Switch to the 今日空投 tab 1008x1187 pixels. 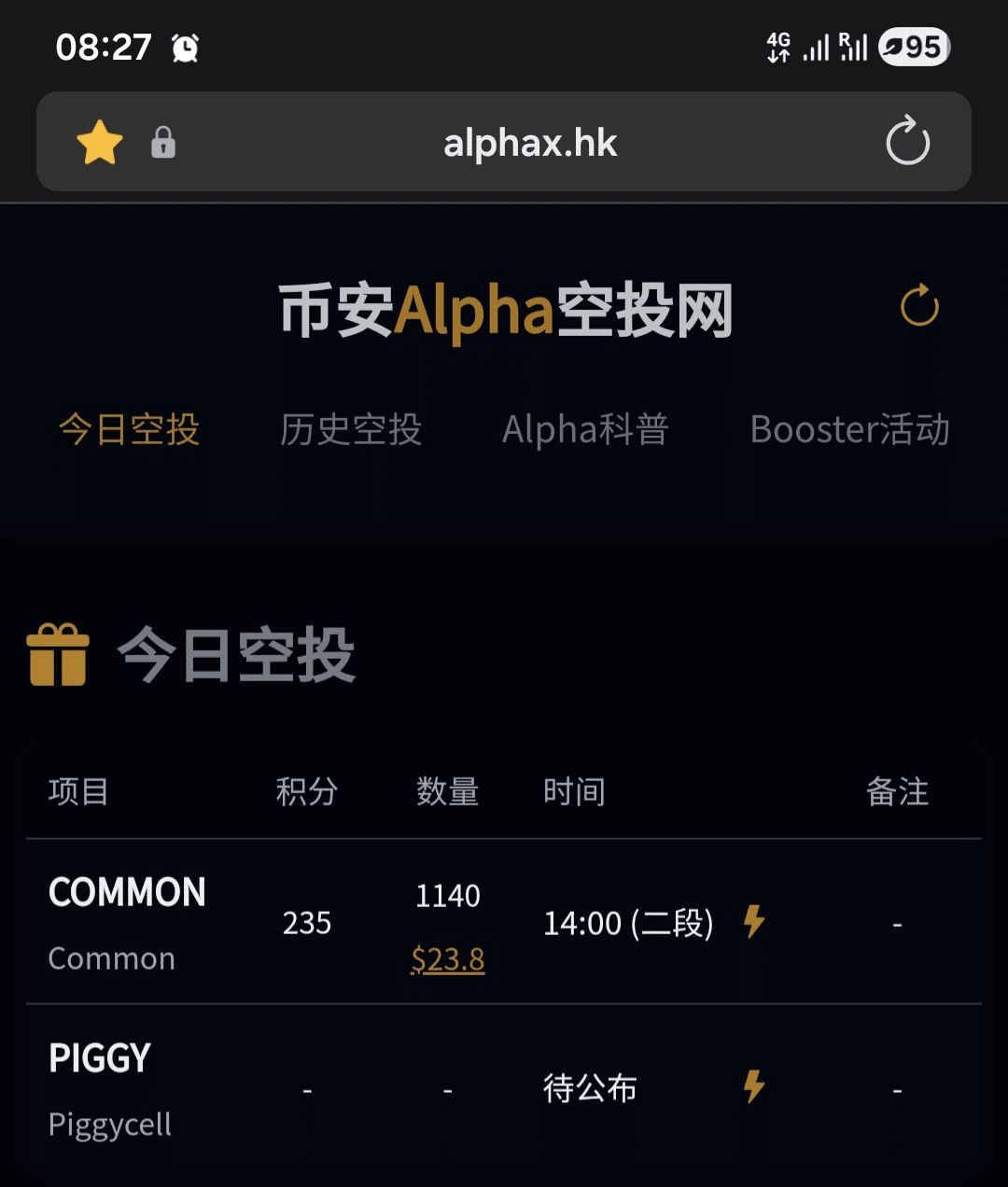pyautogui.click(x=130, y=430)
